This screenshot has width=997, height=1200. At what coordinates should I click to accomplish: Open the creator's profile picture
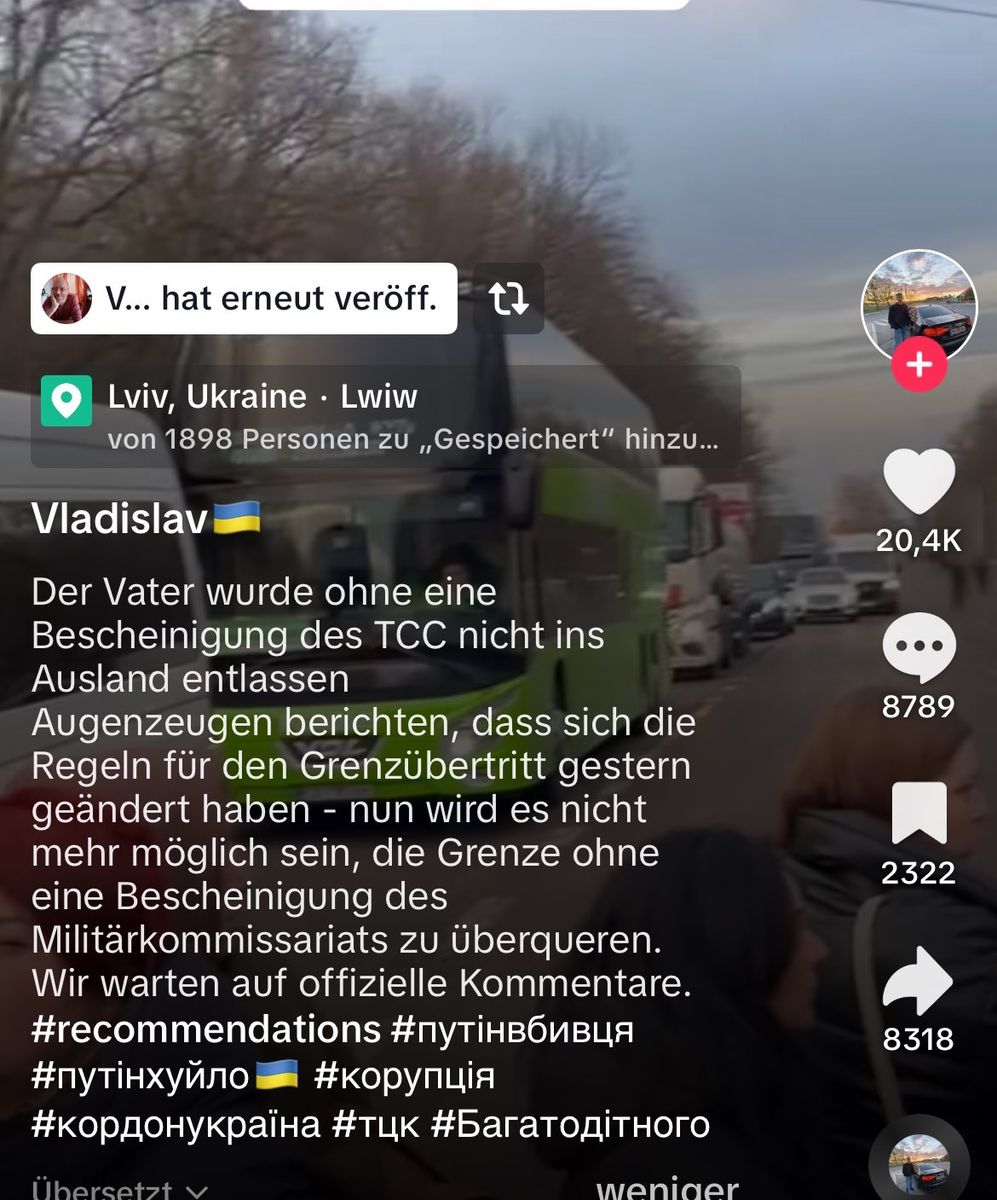coord(919,305)
